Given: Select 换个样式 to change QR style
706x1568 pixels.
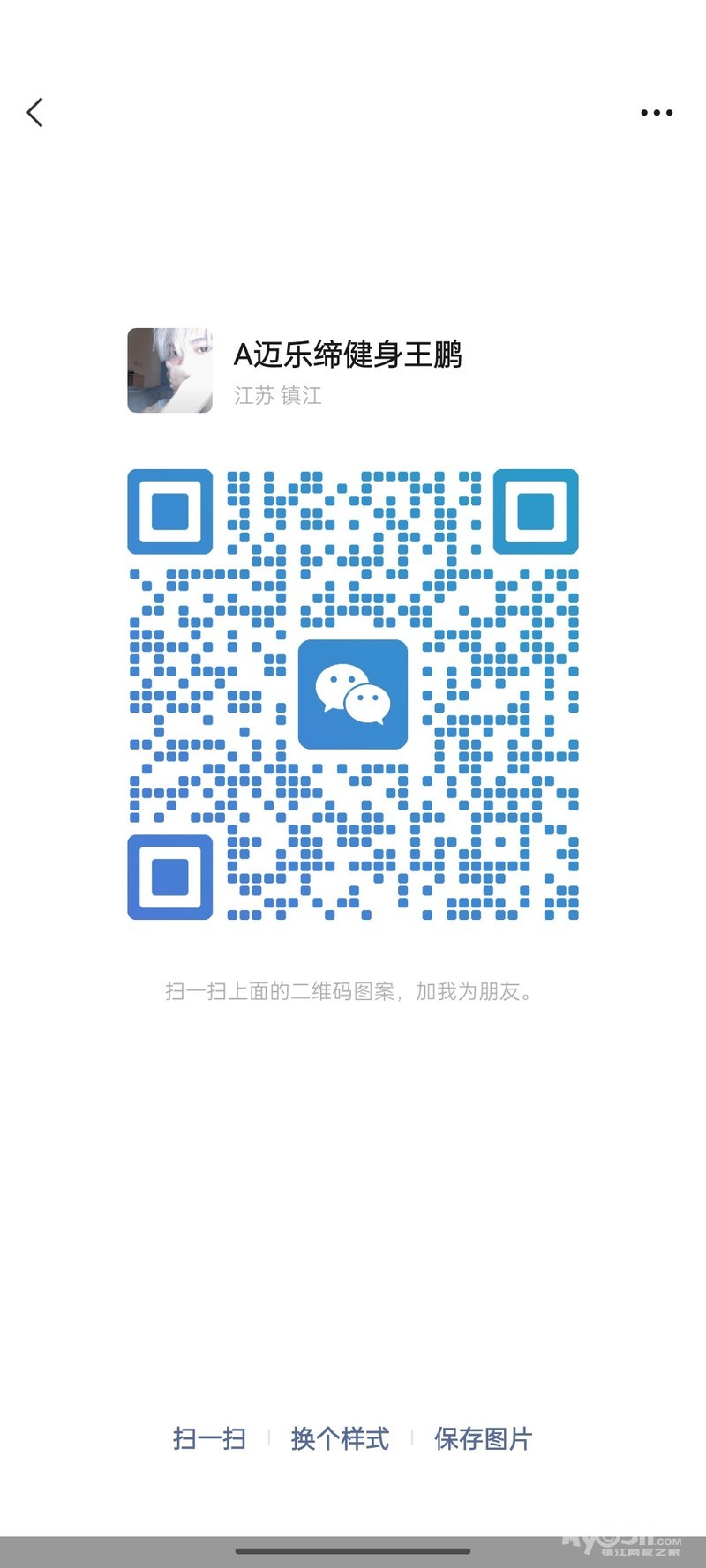Looking at the screenshot, I should (x=340, y=1438).
